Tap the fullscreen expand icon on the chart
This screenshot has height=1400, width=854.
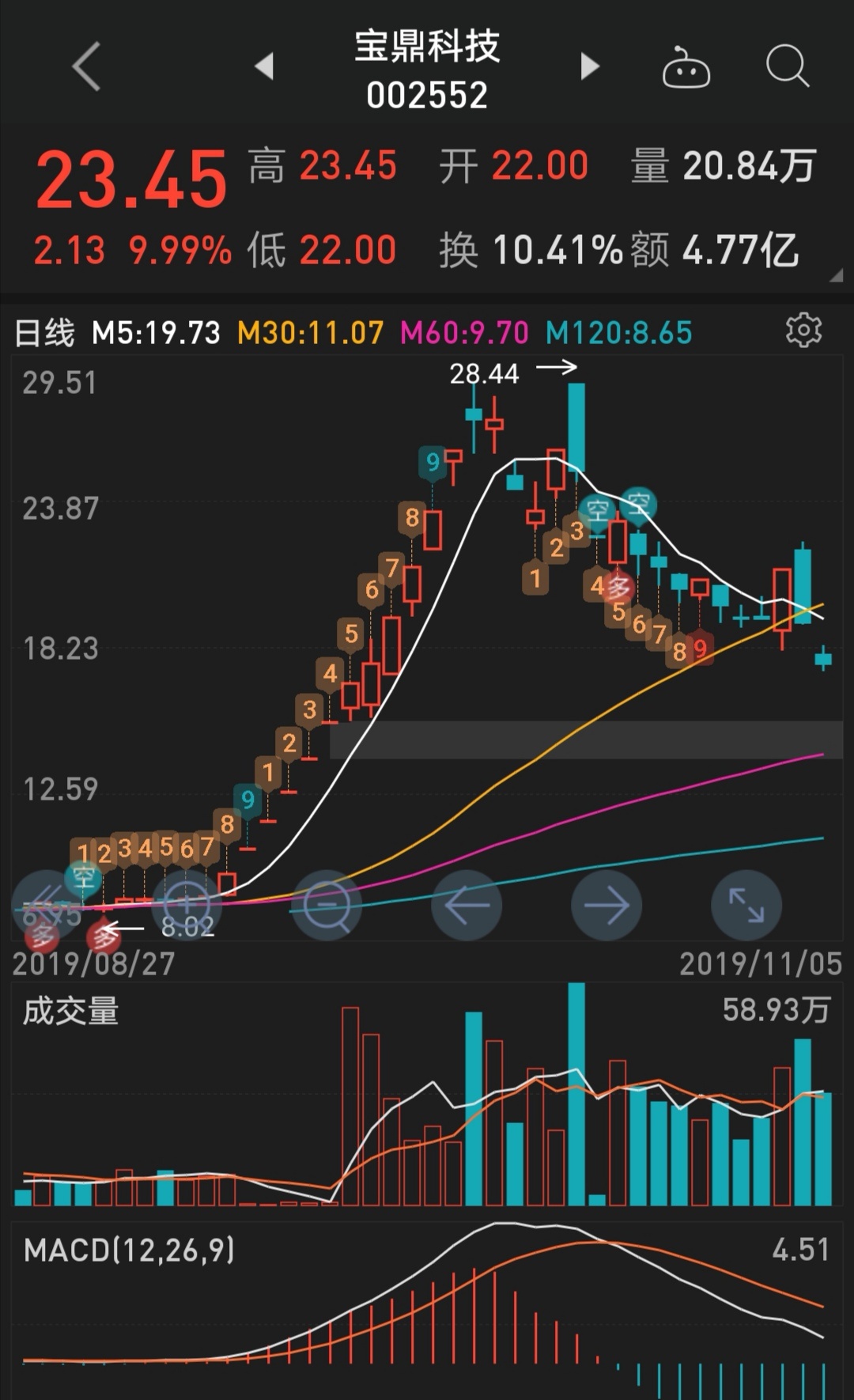746,906
